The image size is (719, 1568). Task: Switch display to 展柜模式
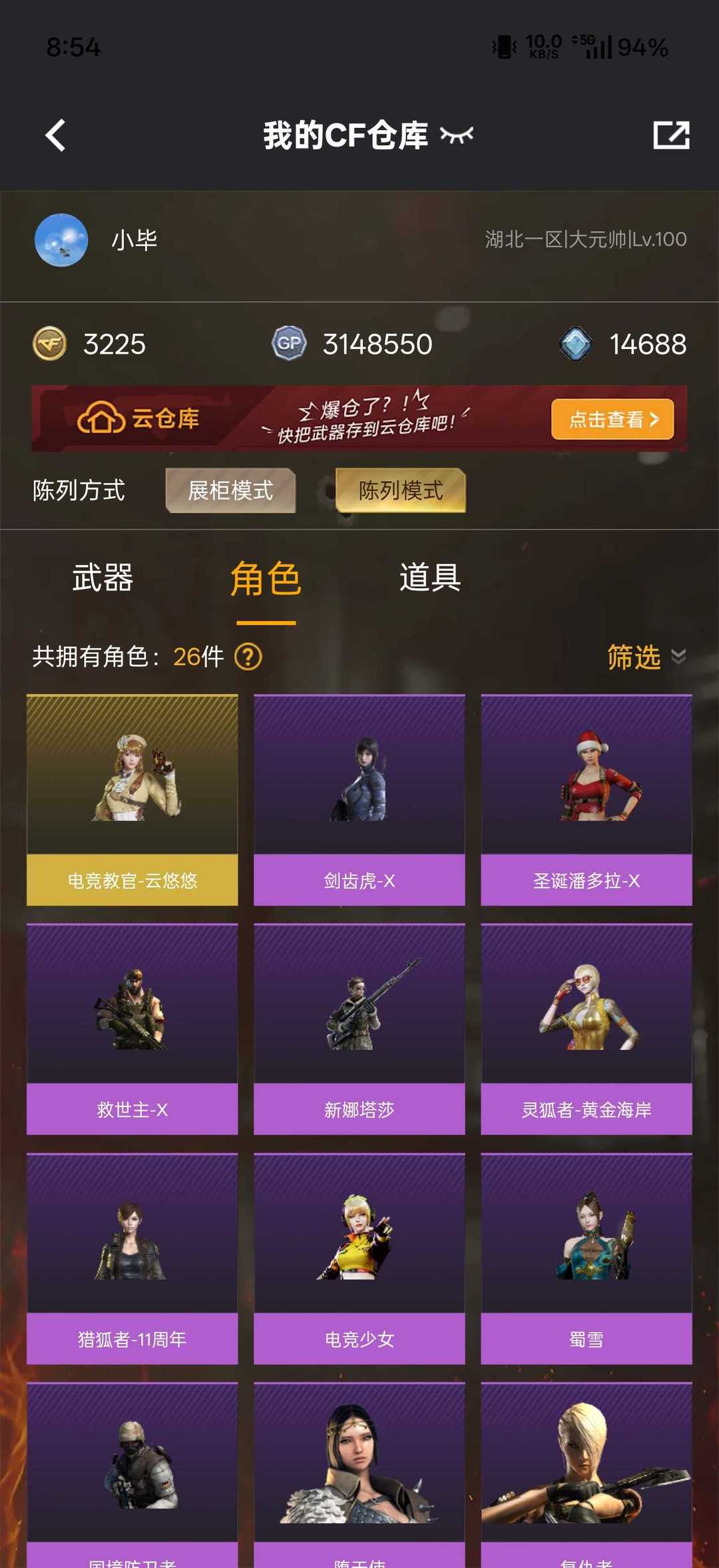pos(230,490)
